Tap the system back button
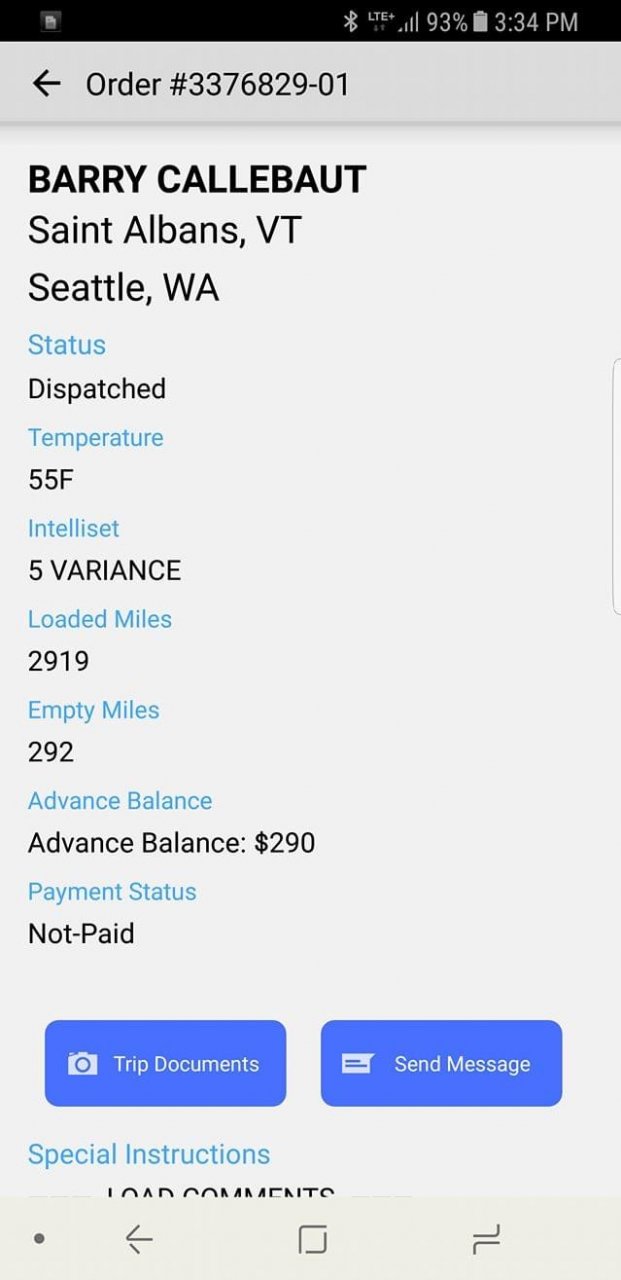This screenshot has height=1280, width=621. pos(139,1240)
